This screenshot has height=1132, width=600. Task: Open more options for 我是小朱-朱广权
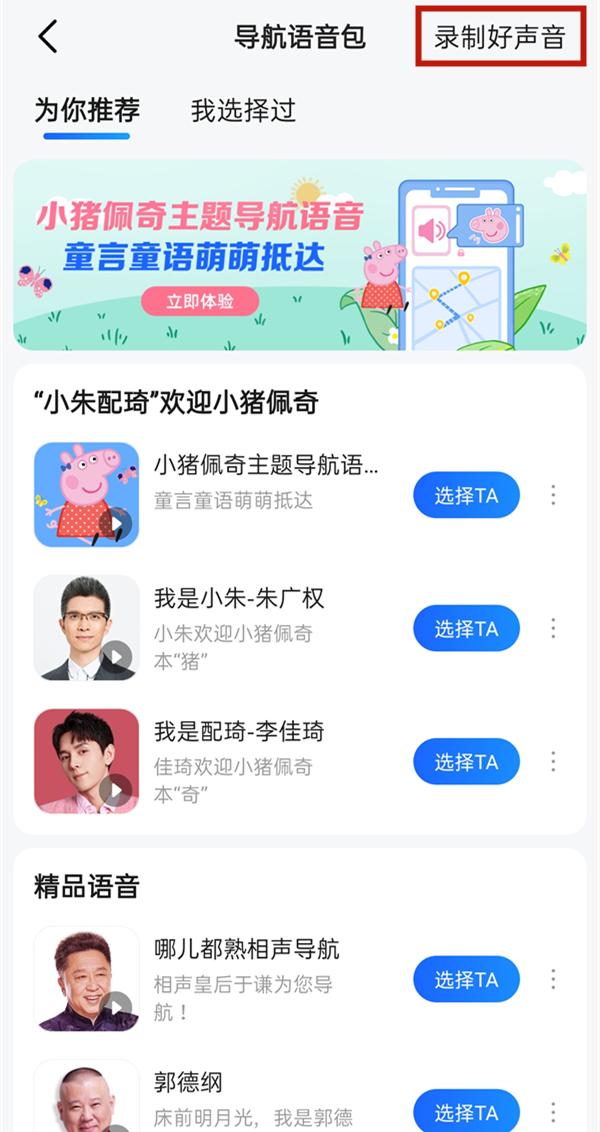tap(553, 628)
